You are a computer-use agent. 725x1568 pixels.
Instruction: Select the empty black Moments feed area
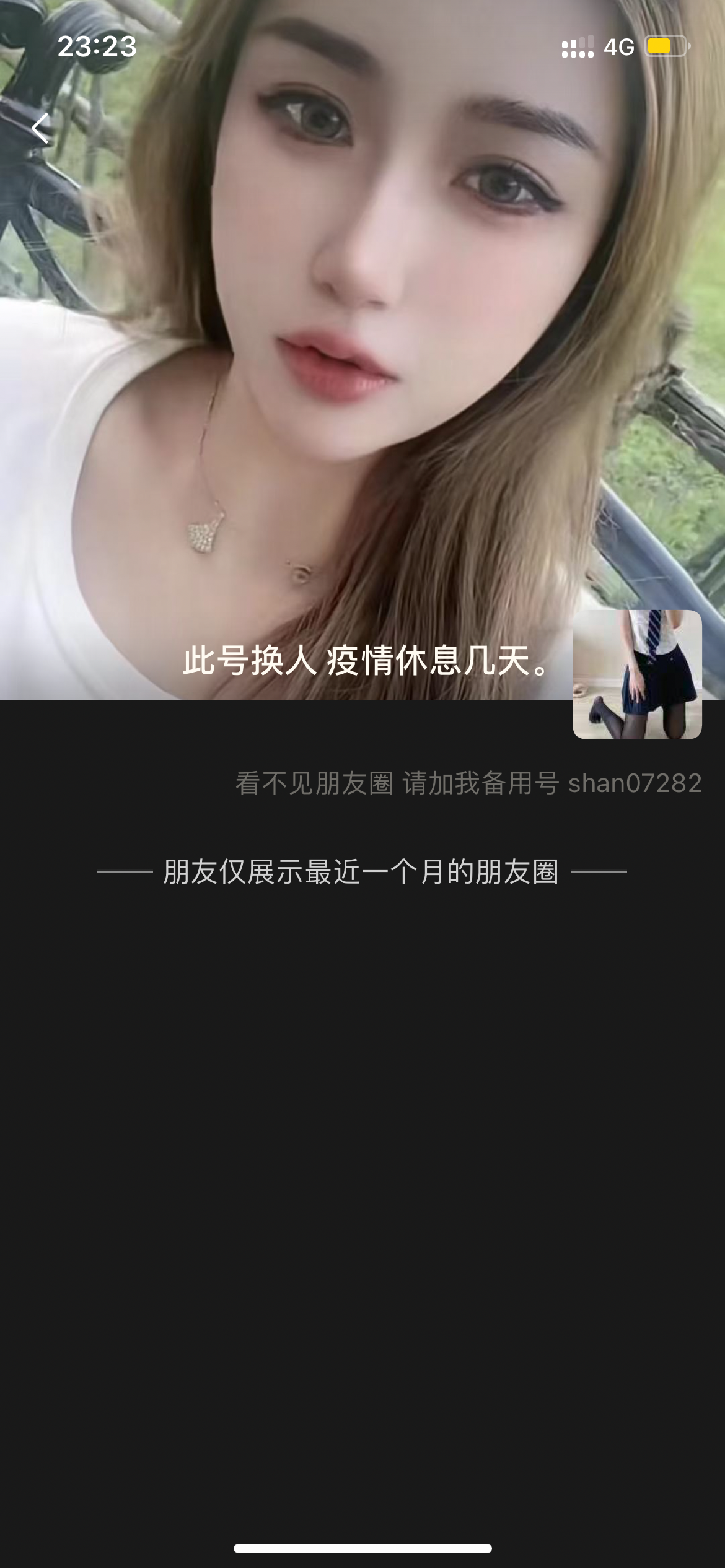point(362,1177)
